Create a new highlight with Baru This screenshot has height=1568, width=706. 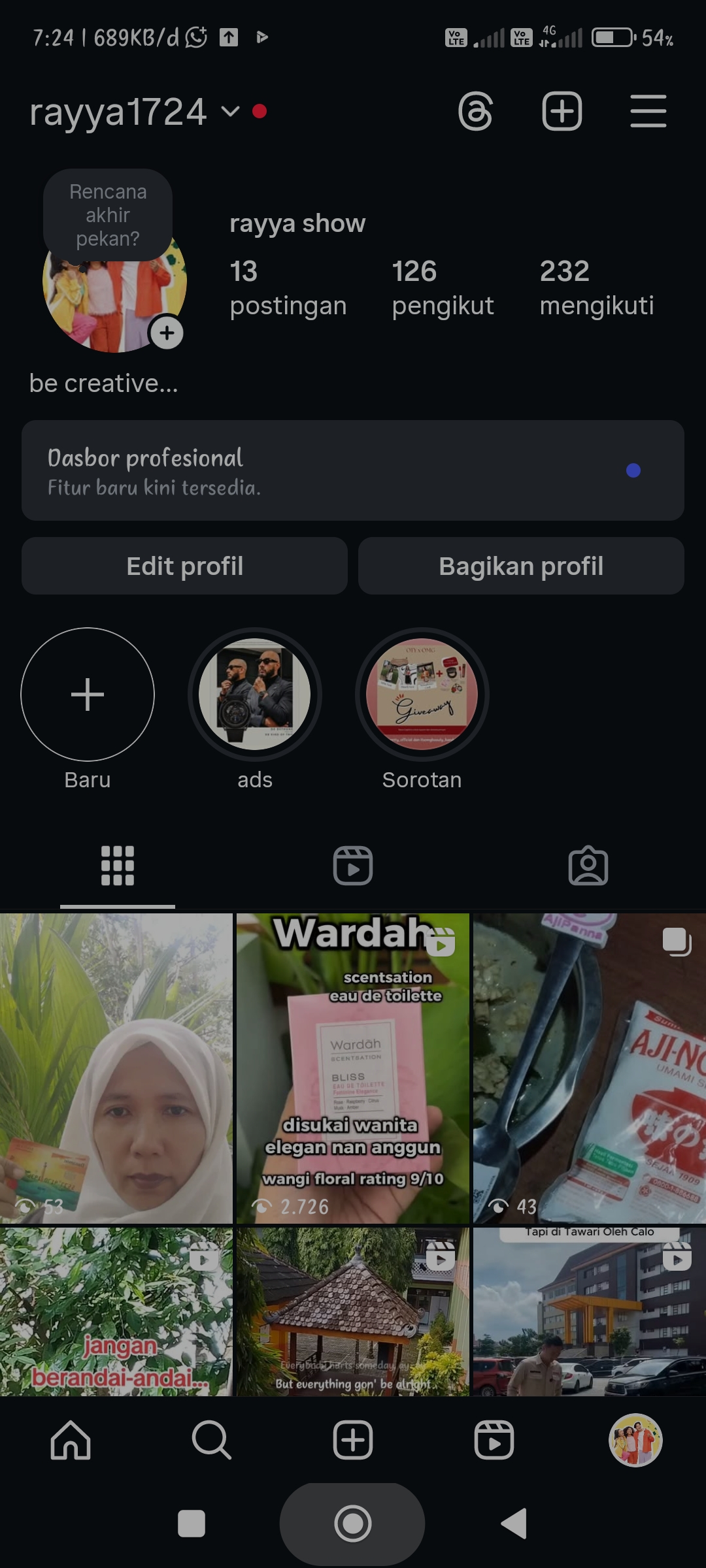[88, 694]
